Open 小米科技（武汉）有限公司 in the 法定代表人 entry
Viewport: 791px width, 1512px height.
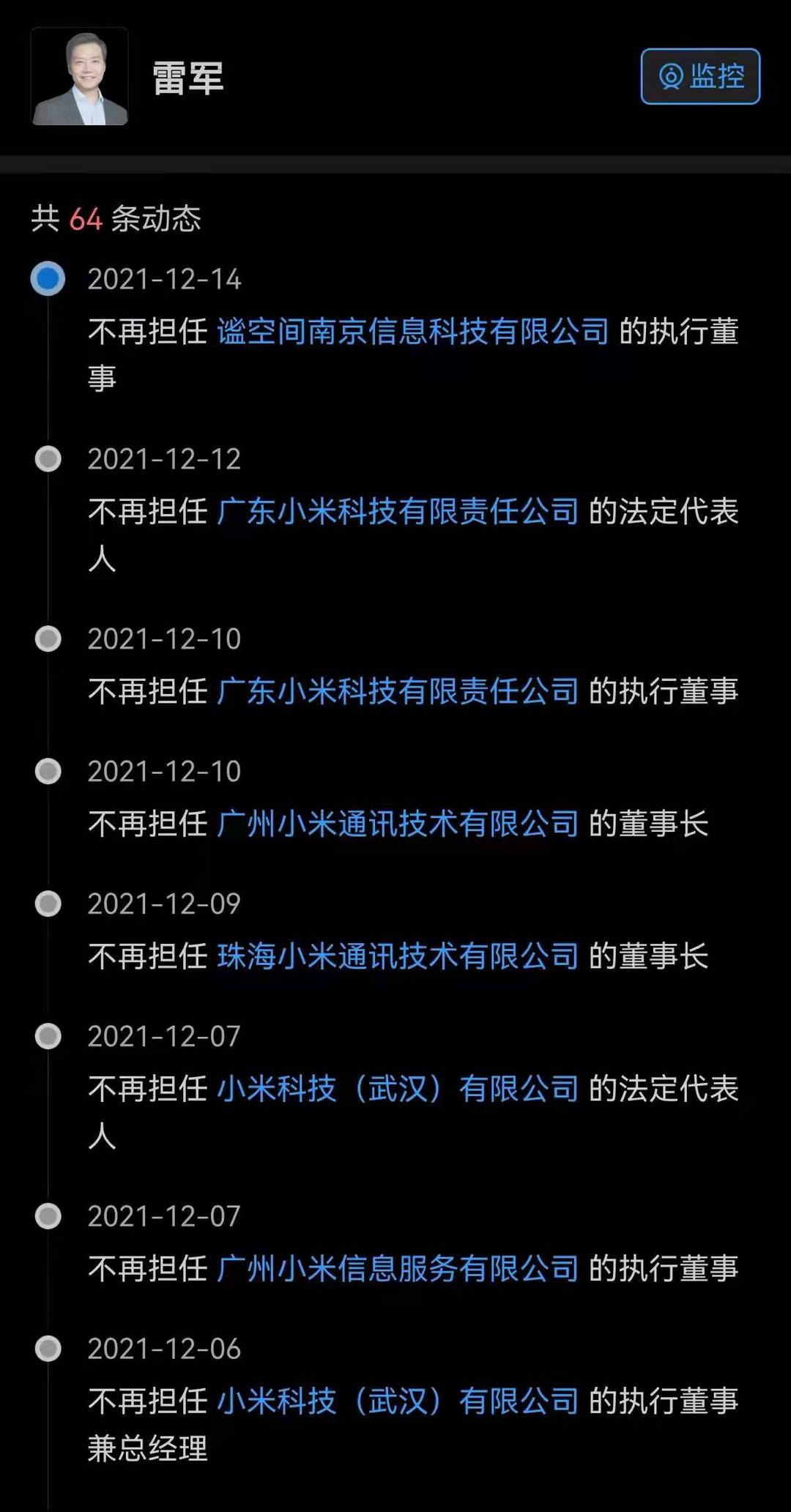click(398, 1090)
